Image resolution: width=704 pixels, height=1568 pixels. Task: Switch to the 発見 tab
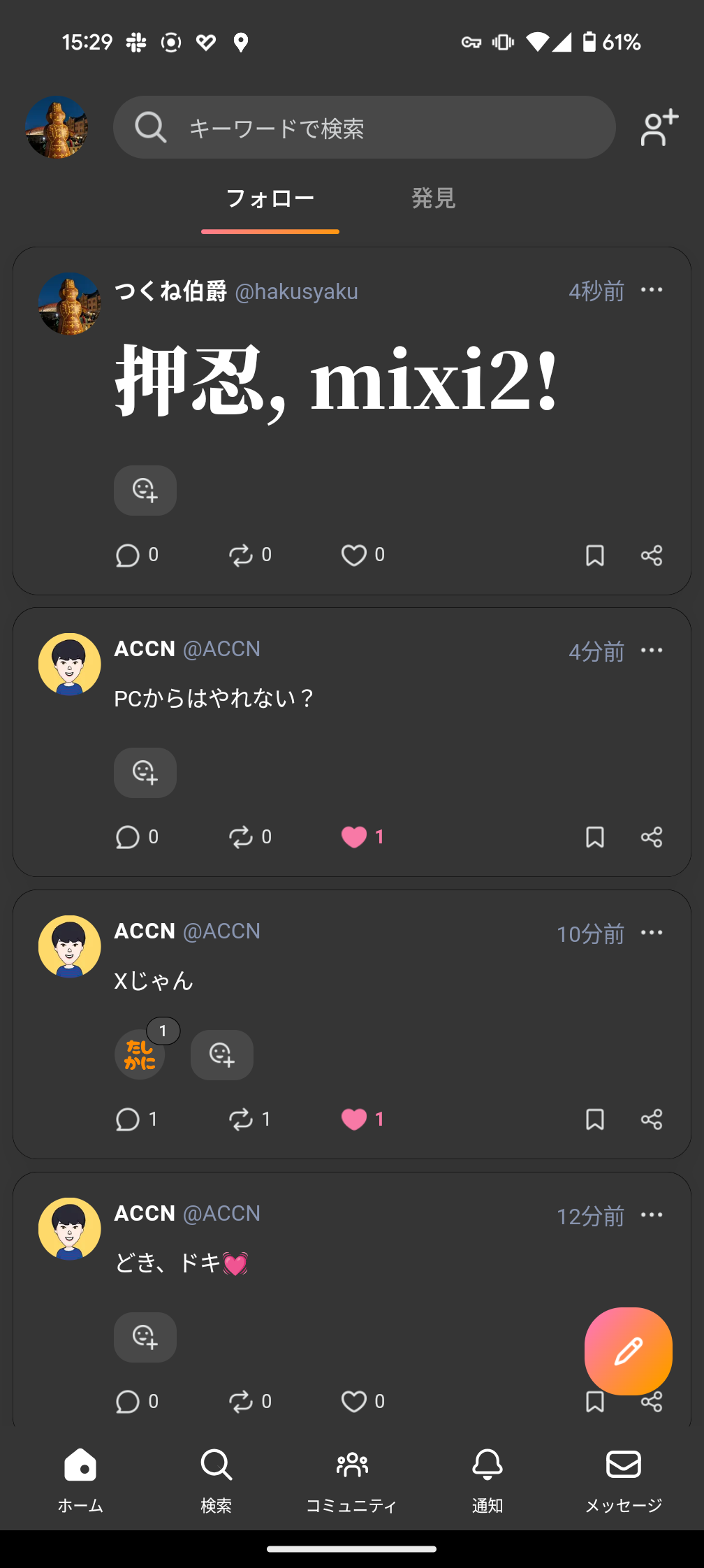pyautogui.click(x=433, y=199)
